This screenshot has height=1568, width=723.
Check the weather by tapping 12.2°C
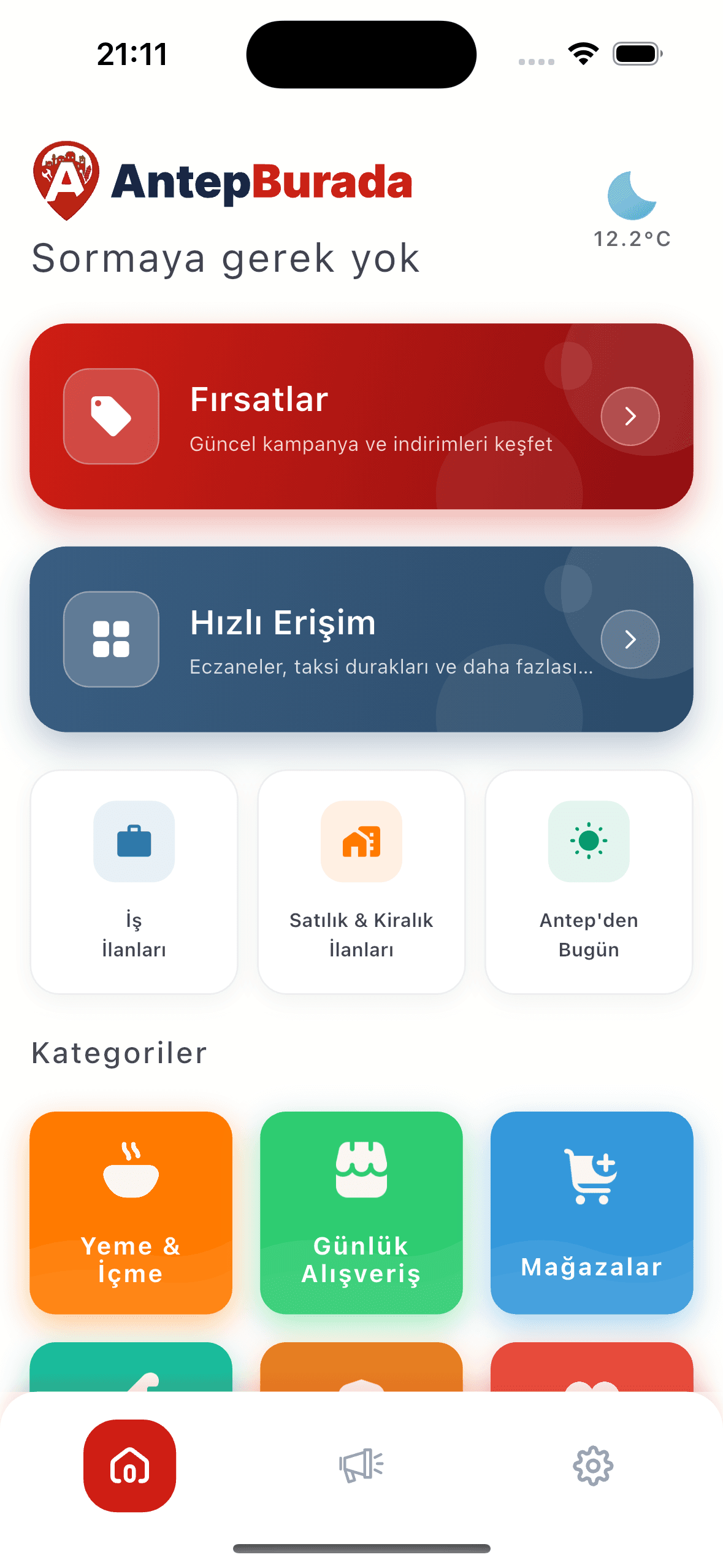tap(630, 239)
